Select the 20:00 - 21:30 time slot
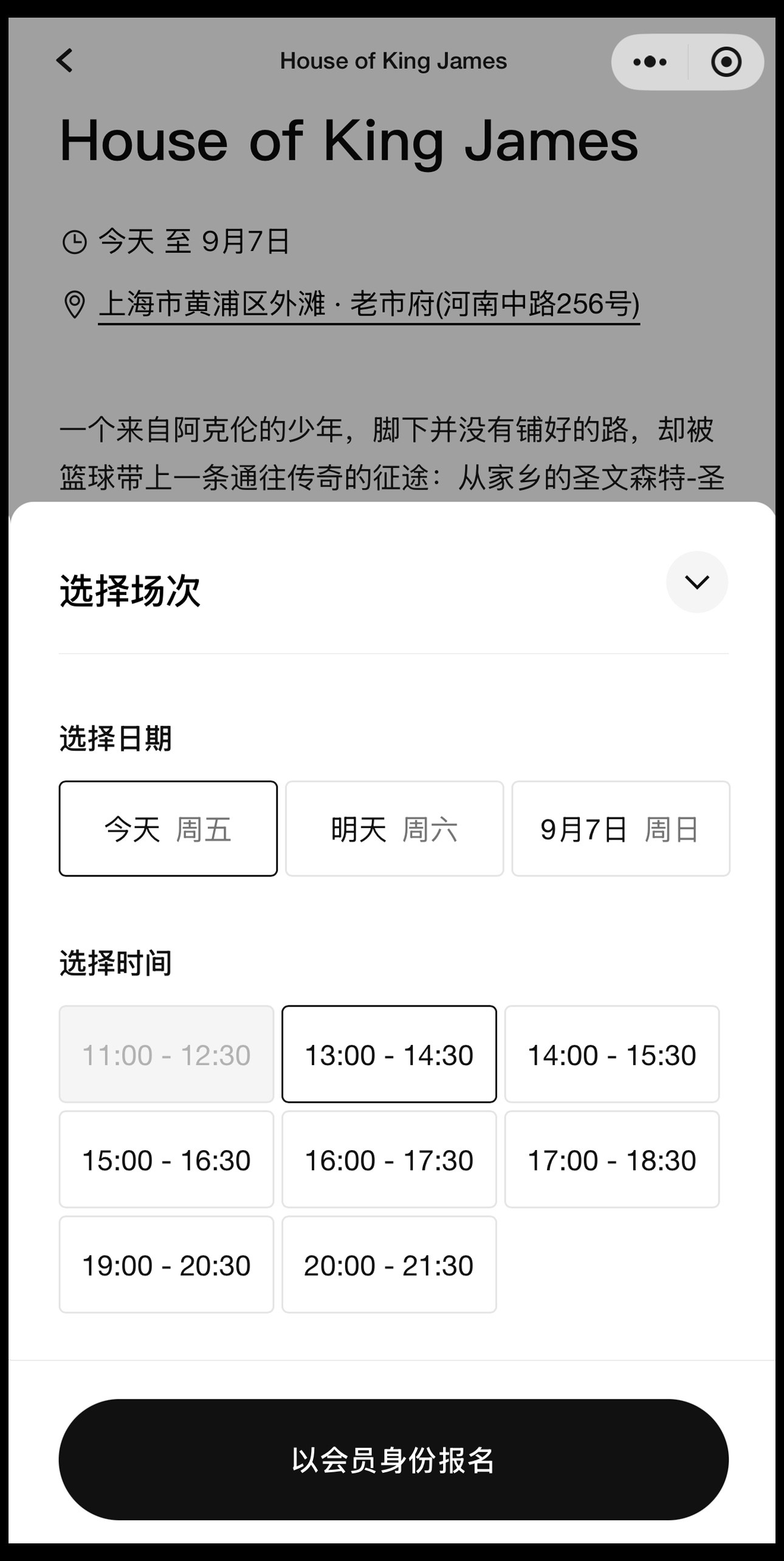This screenshot has width=784, height=1561. coord(389,1264)
